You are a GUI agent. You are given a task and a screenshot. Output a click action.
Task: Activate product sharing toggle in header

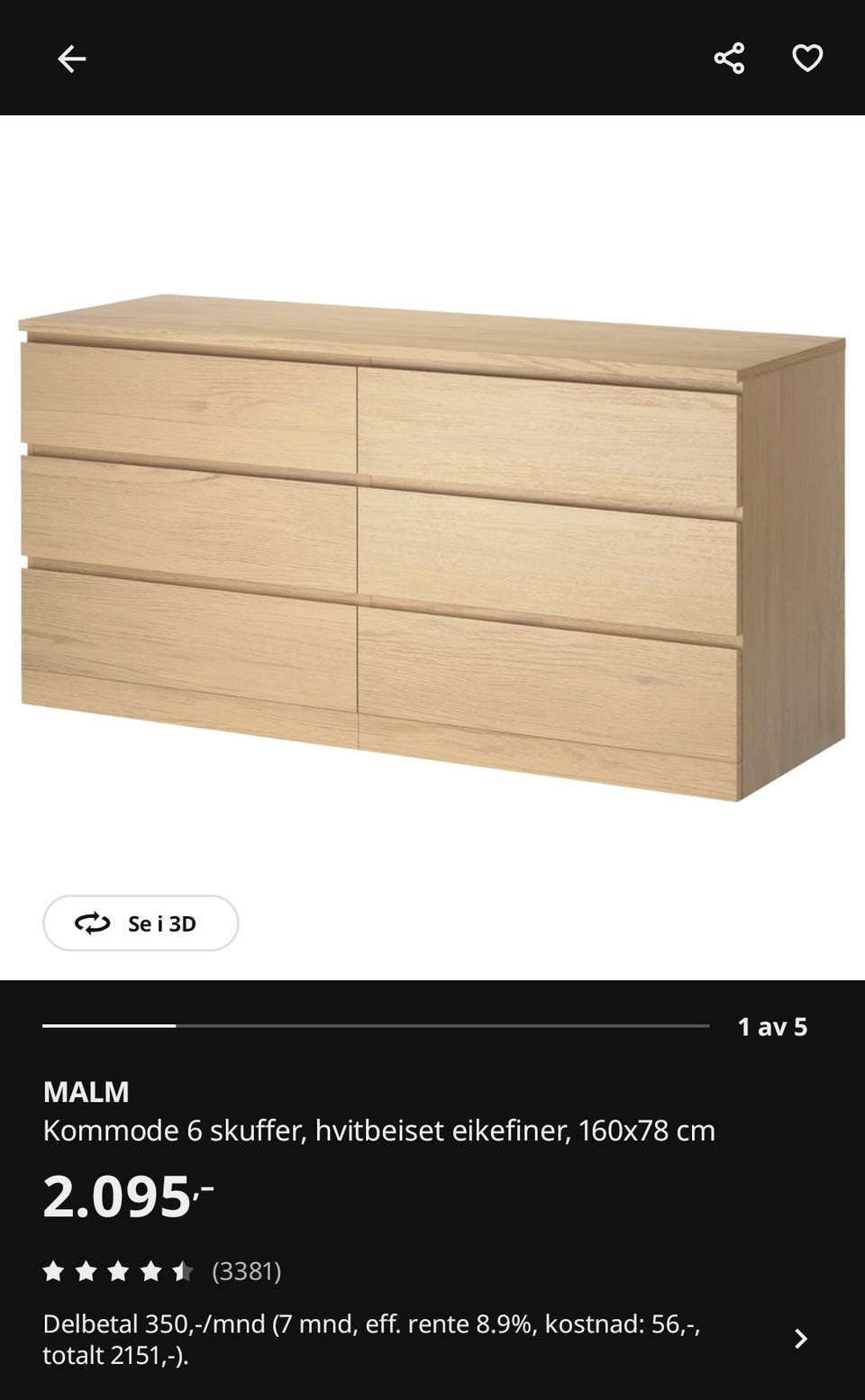(730, 58)
